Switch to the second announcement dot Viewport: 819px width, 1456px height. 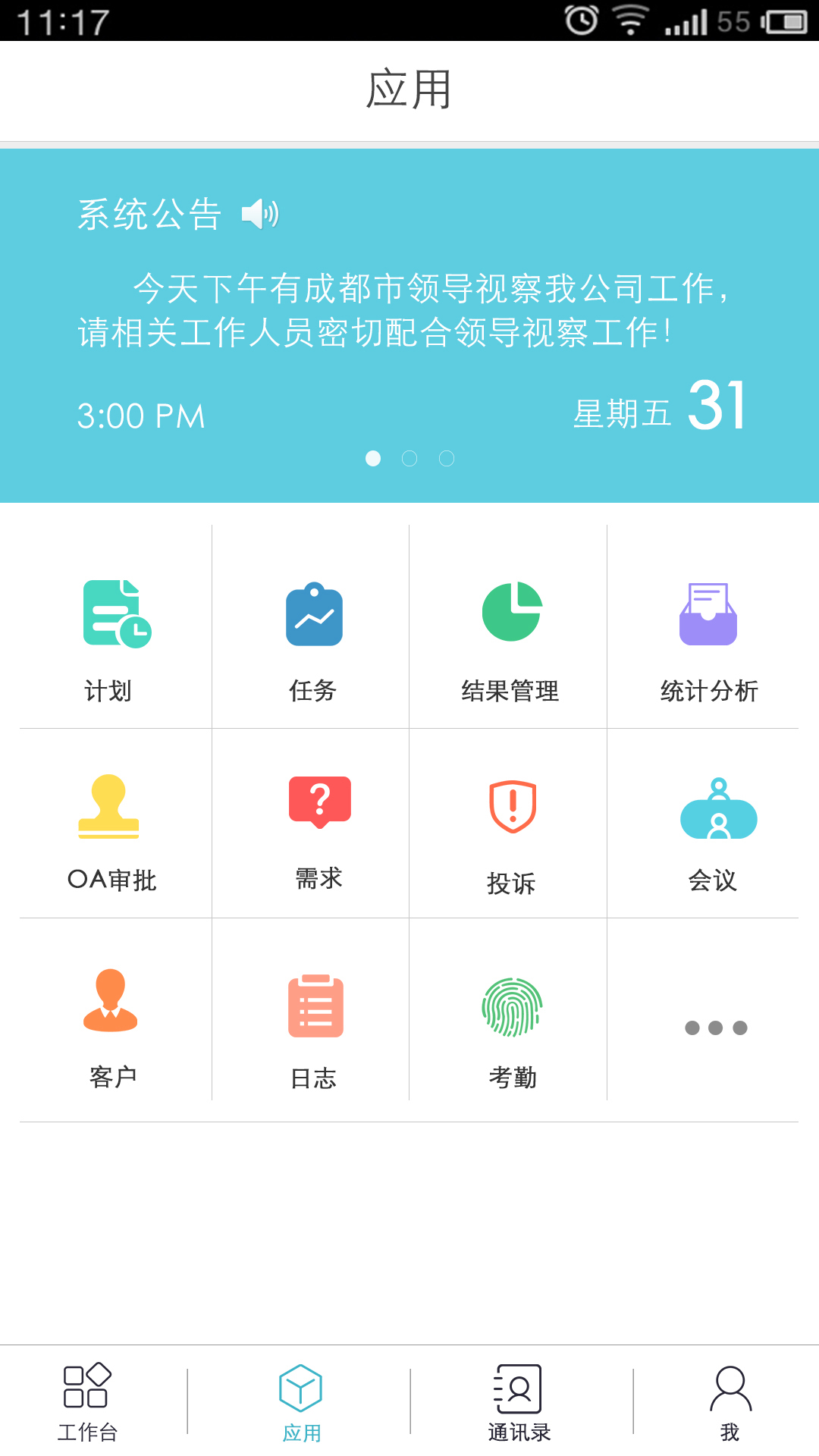tap(409, 459)
